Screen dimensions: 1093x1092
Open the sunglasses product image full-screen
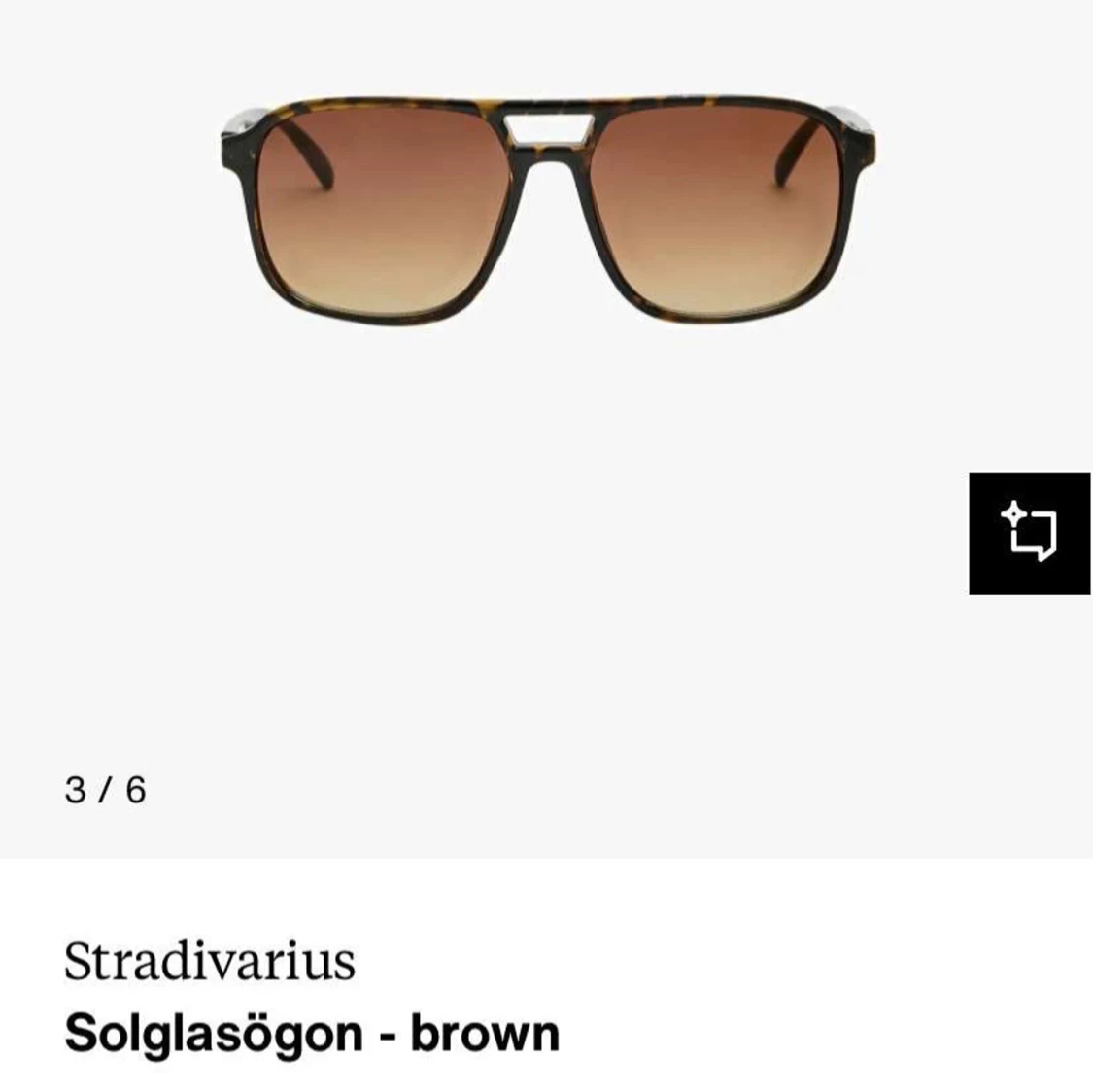pyautogui.click(x=547, y=212)
